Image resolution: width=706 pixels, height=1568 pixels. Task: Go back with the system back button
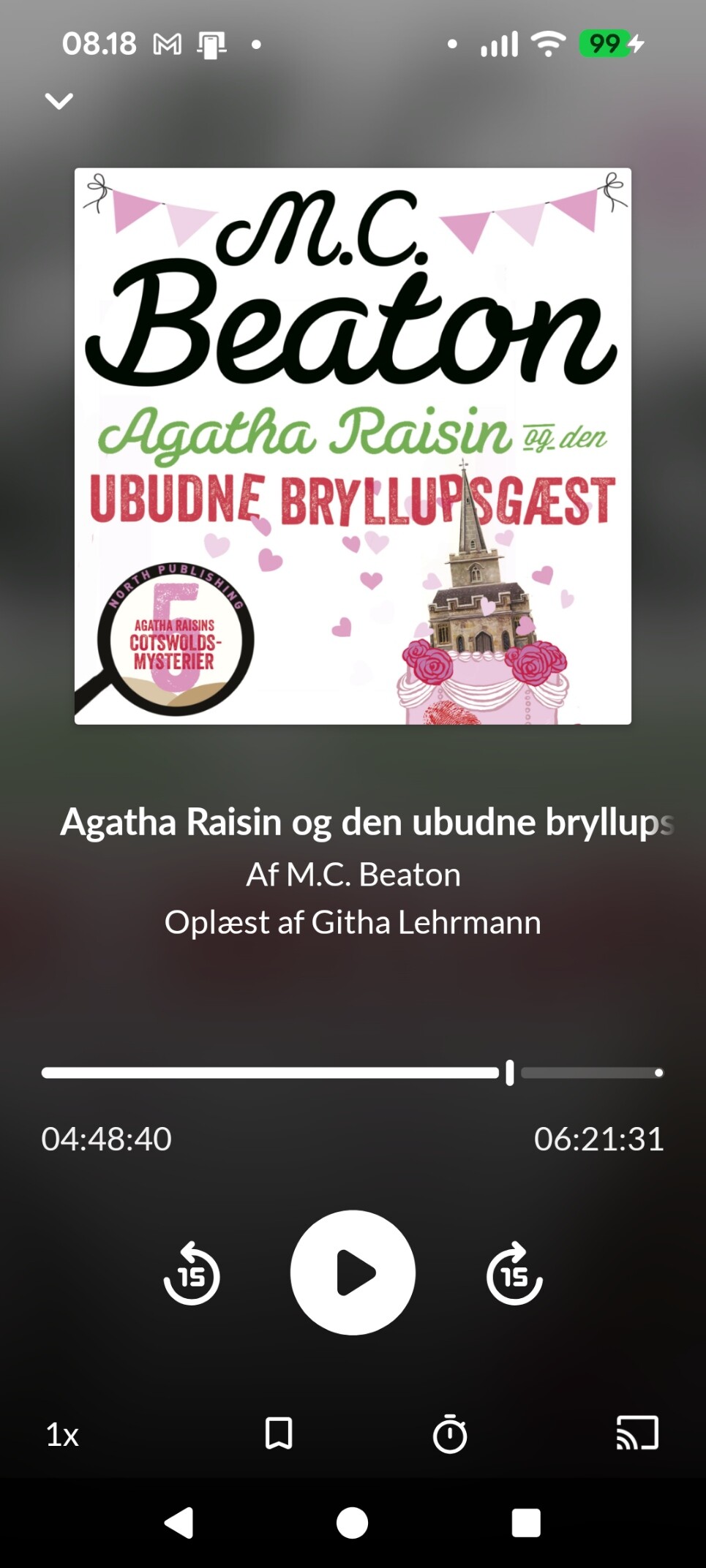click(x=179, y=1523)
